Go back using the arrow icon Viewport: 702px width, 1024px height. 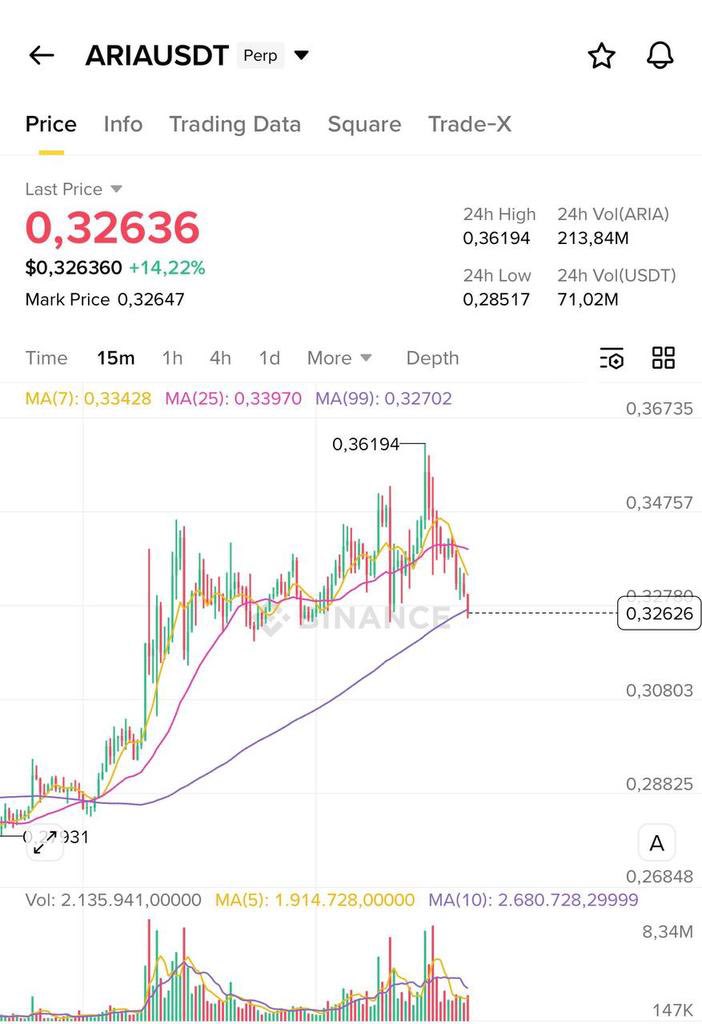click(41, 56)
